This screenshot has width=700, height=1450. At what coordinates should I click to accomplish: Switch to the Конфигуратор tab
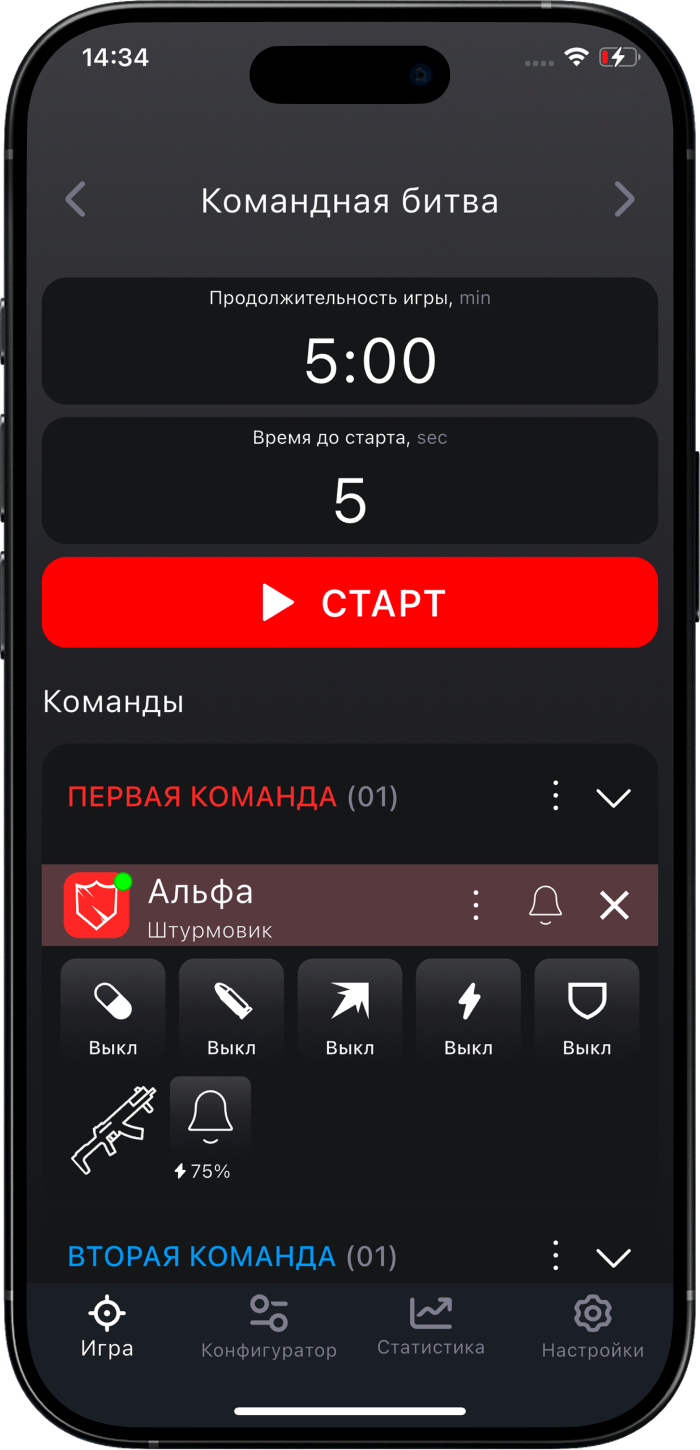(269, 1328)
